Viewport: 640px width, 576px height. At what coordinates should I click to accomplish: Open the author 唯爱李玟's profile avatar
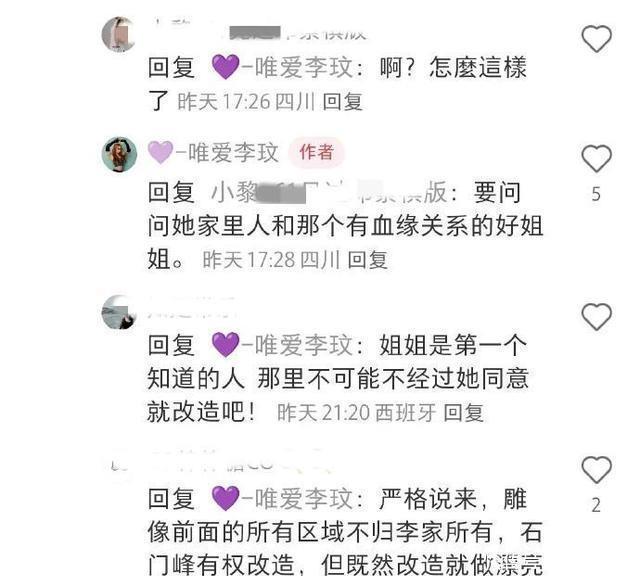point(119,154)
